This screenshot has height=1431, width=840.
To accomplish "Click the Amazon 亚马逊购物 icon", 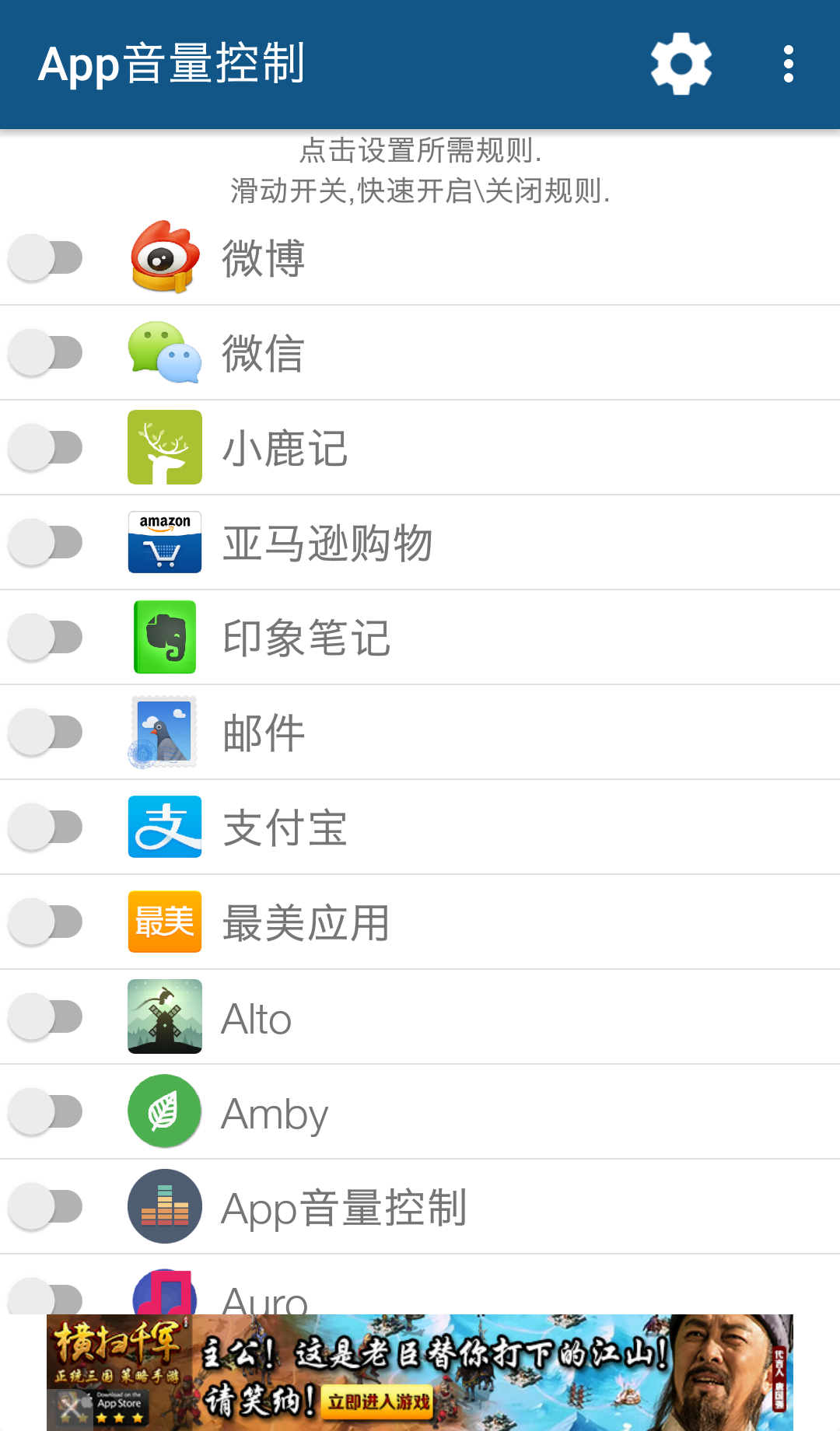I will pos(164,542).
